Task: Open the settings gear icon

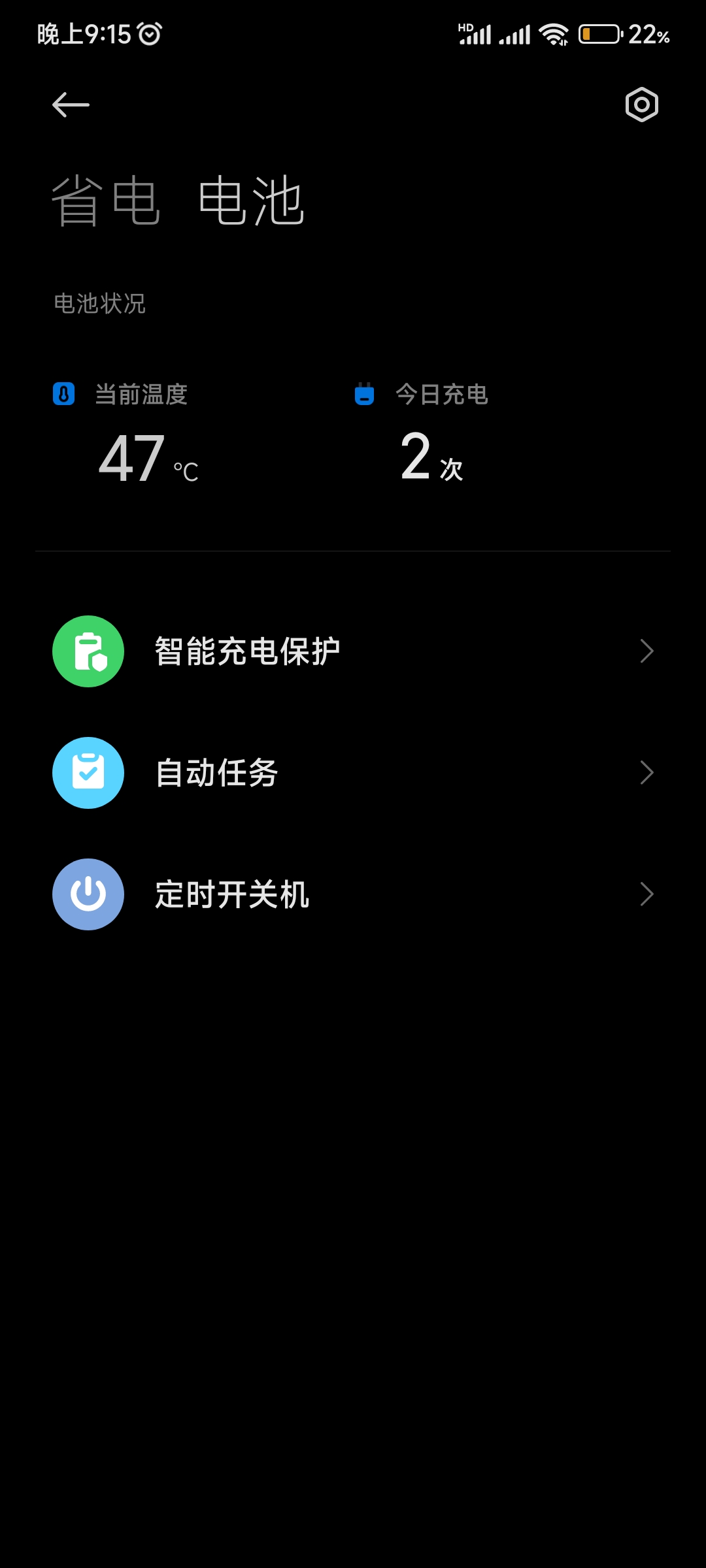Action: coord(641,105)
